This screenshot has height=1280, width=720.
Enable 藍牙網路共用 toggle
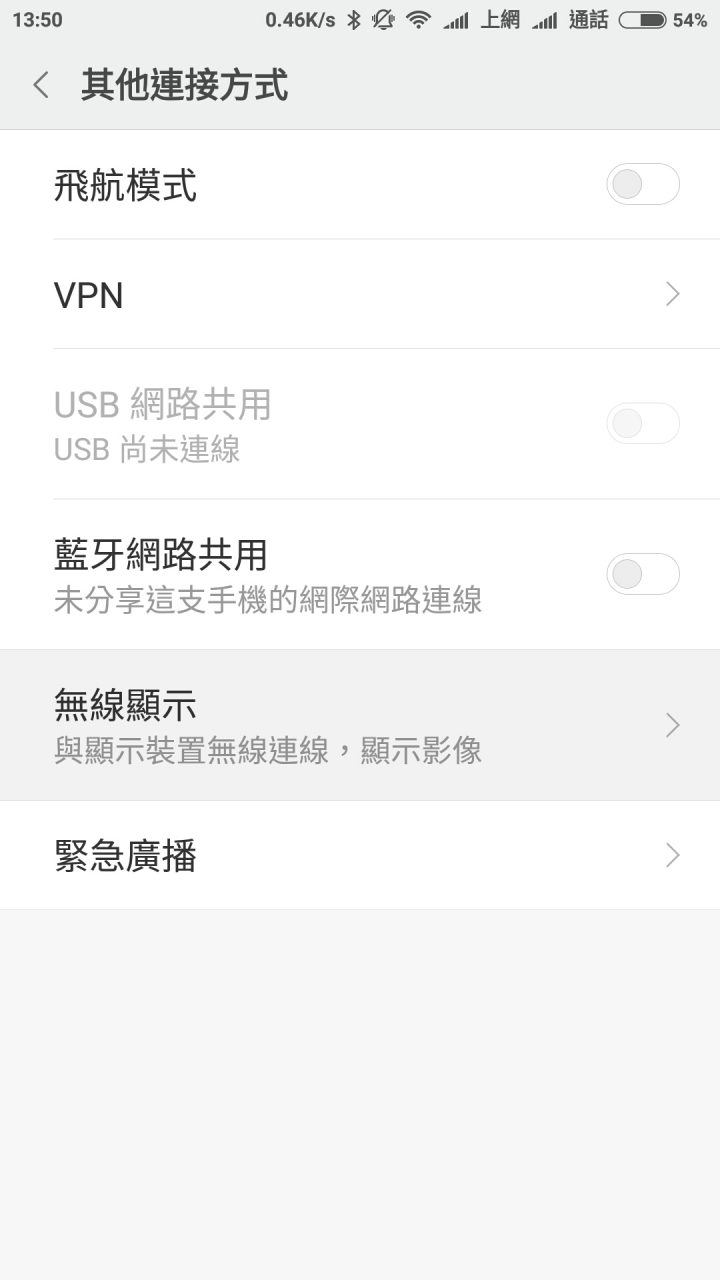click(642, 574)
